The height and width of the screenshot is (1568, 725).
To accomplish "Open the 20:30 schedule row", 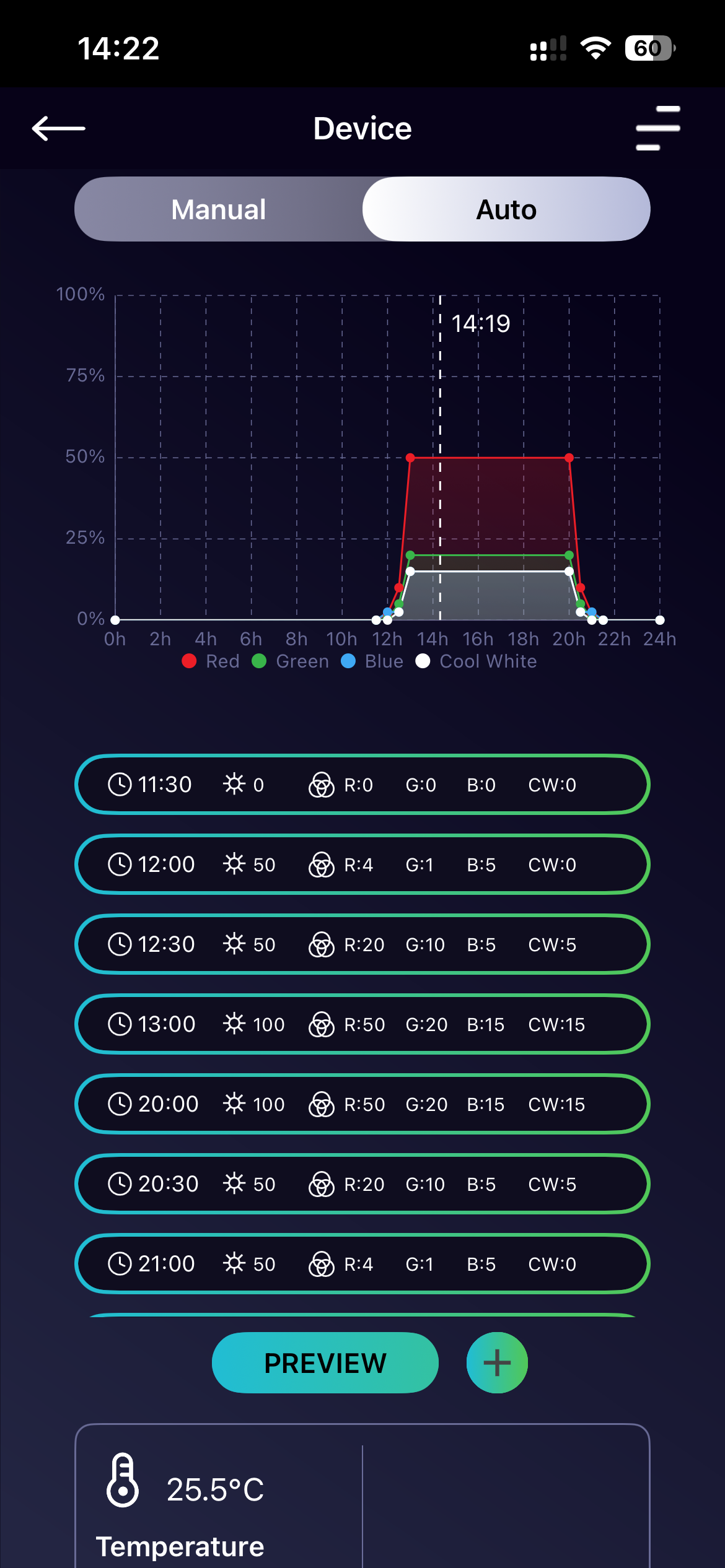I will tap(362, 1184).
